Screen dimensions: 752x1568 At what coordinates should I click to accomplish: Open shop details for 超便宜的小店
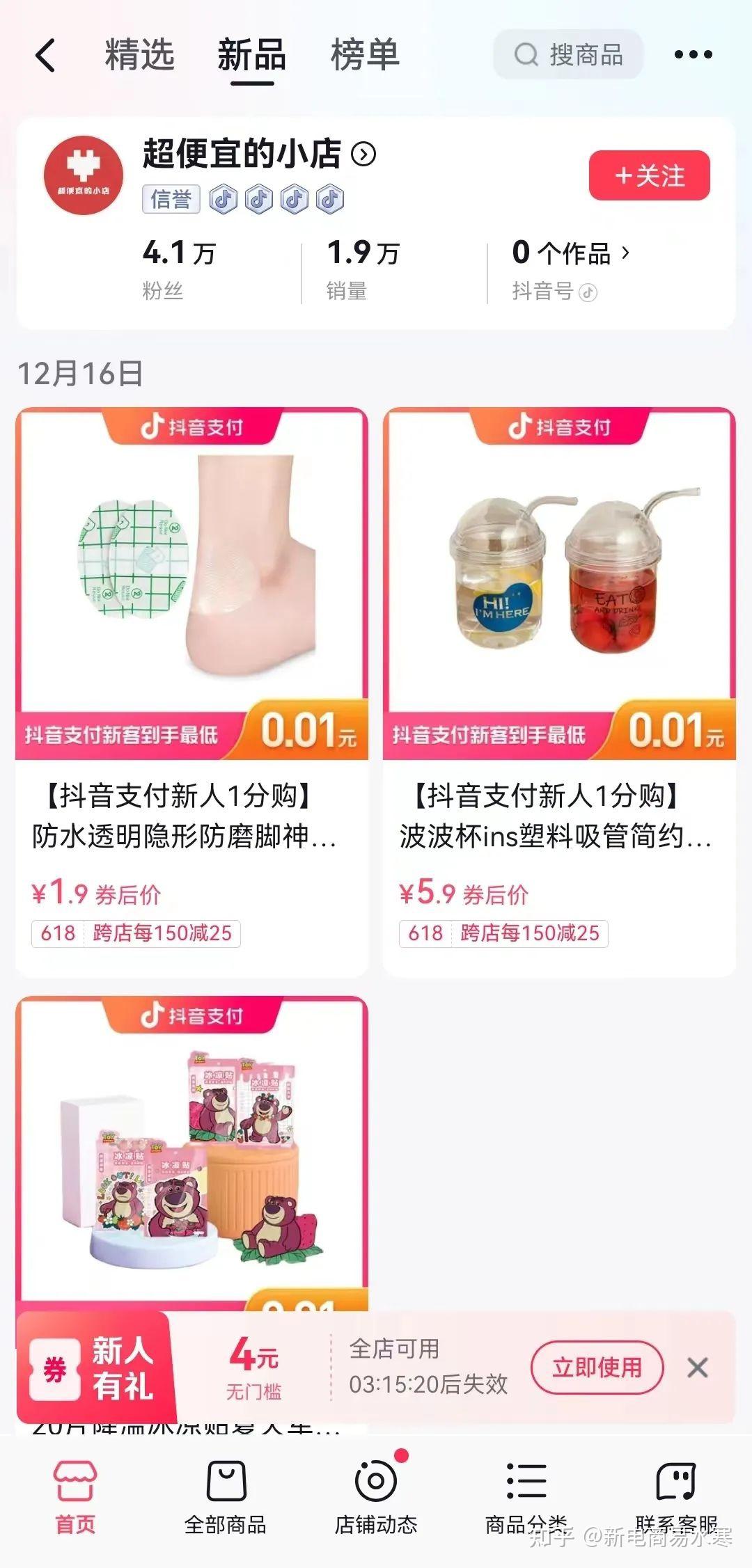coord(259,154)
